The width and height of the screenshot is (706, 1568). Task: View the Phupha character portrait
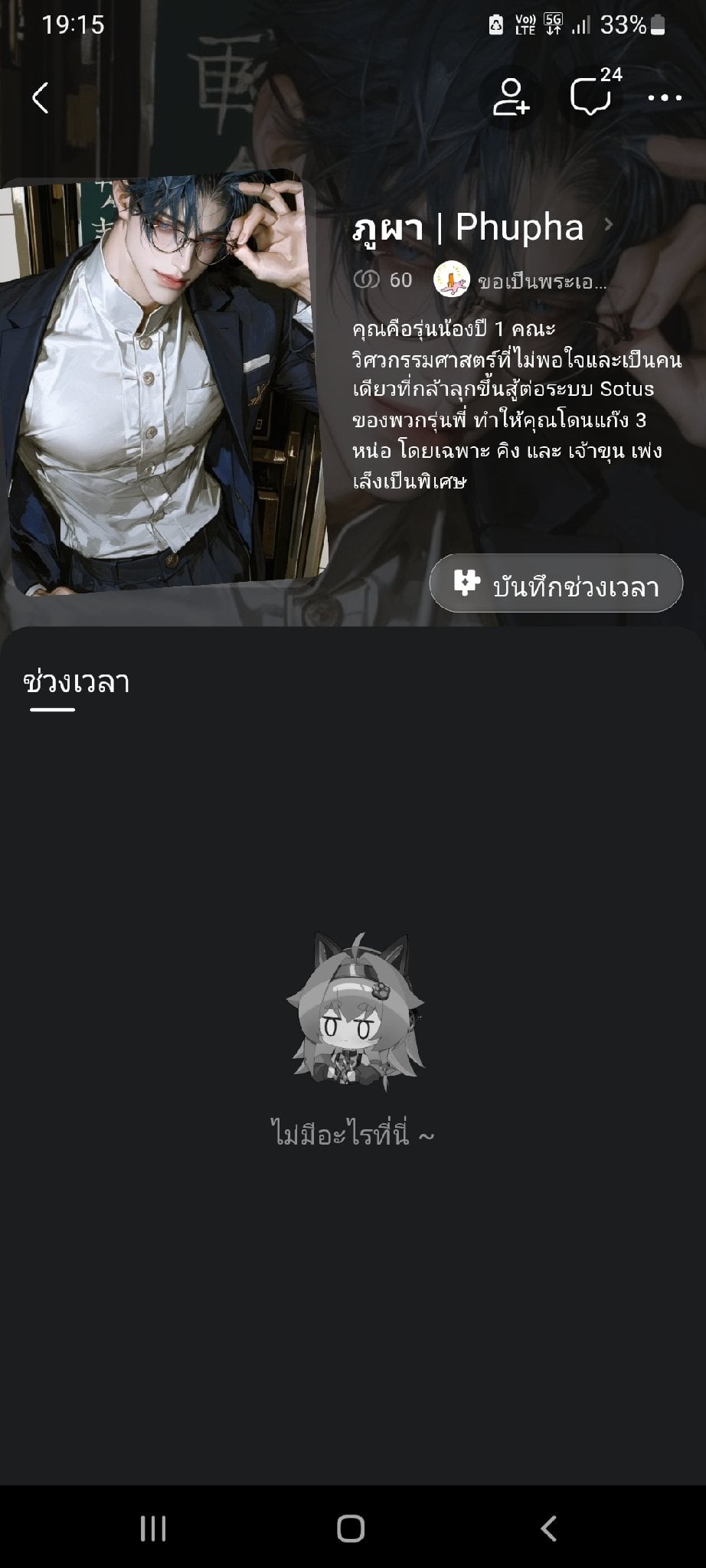click(x=159, y=383)
